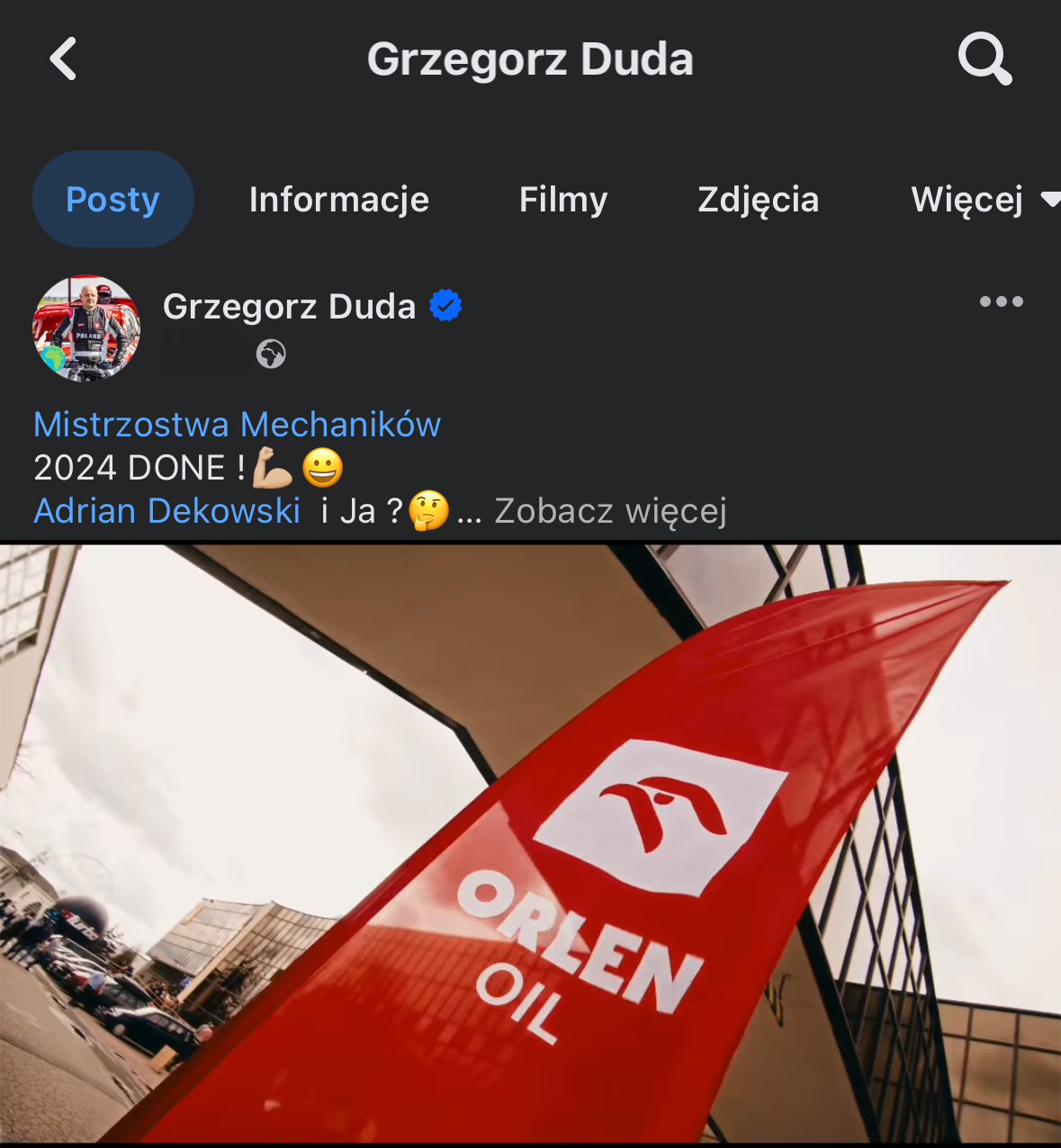The image size is (1061, 1148).
Task: Expand the Więcej dropdown
Action: (x=983, y=199)
